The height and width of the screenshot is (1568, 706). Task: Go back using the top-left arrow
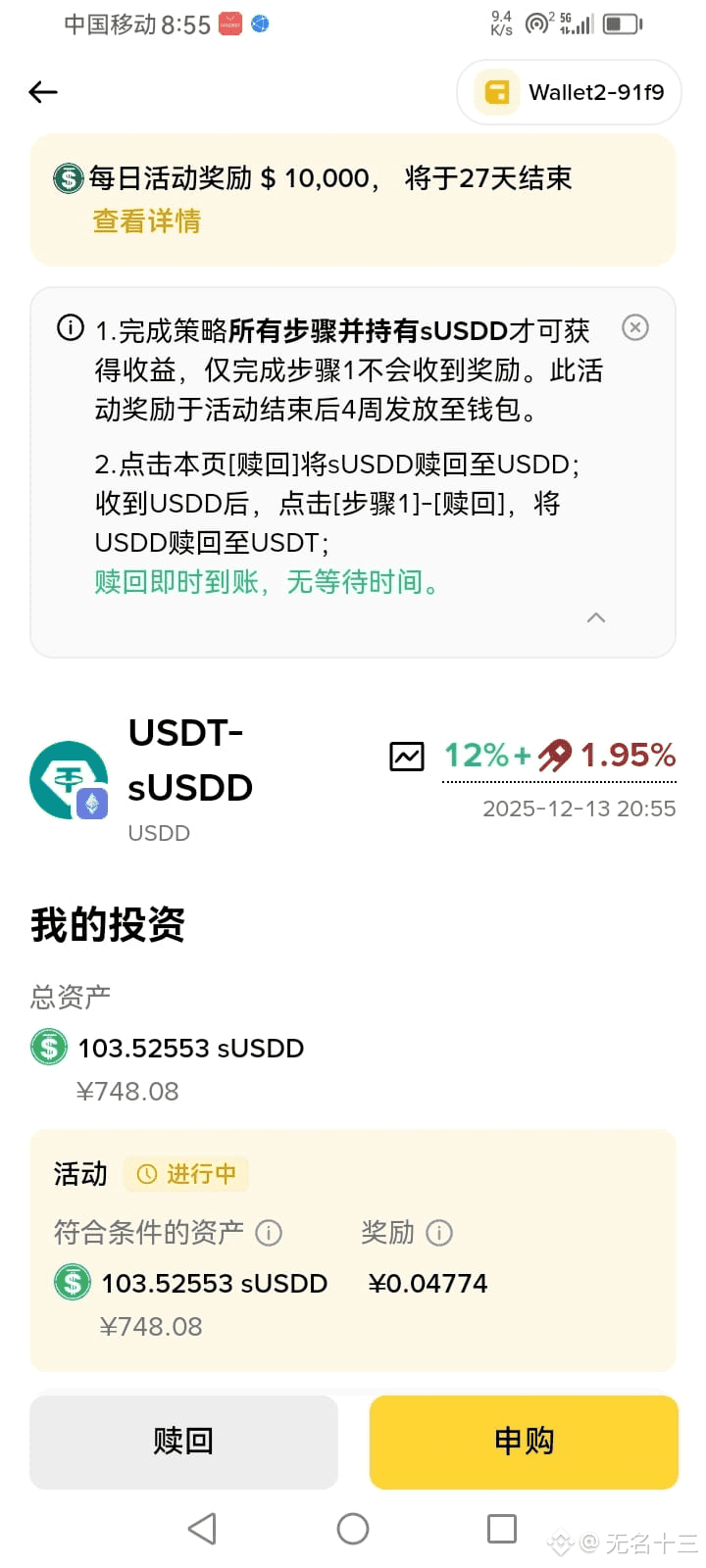pyautogui.click(x=43, y=92)
